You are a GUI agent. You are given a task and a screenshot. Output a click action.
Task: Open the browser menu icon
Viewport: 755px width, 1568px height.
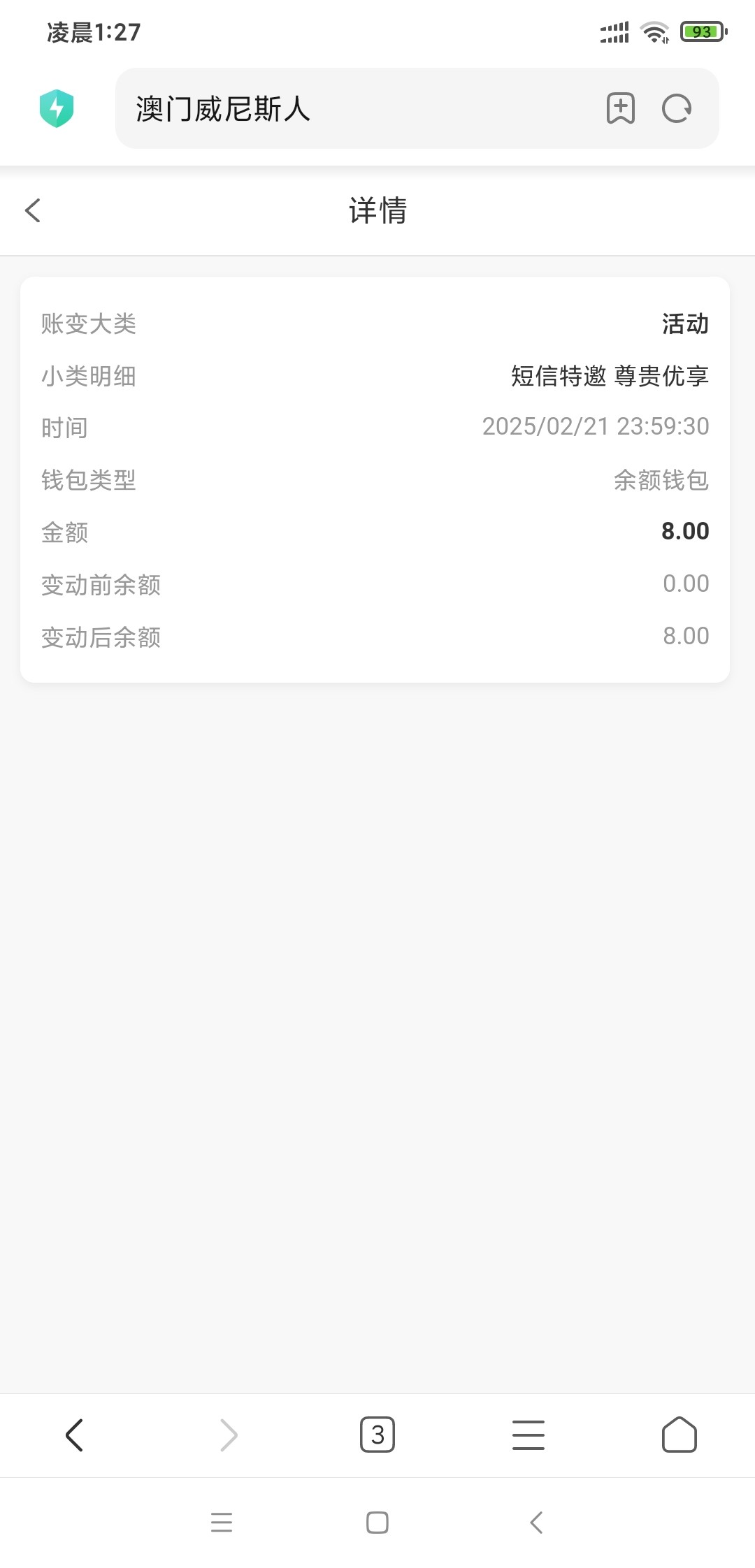point(528,1434)
